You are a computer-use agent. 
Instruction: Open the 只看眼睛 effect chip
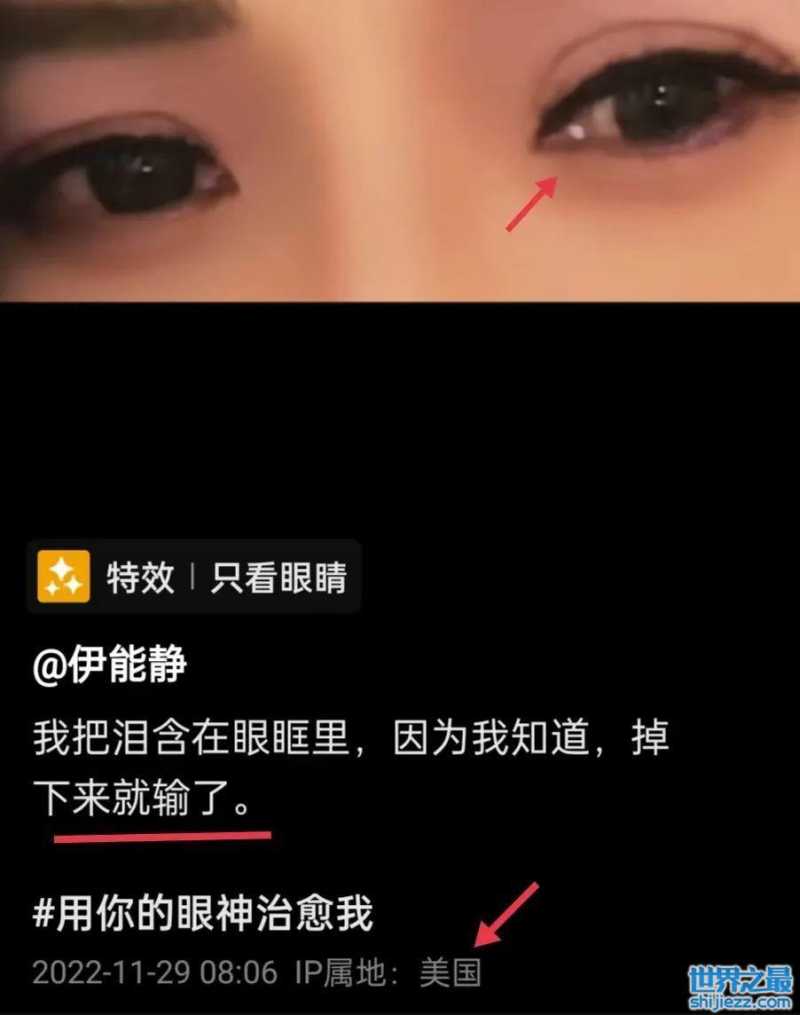(x=196, y=577)
